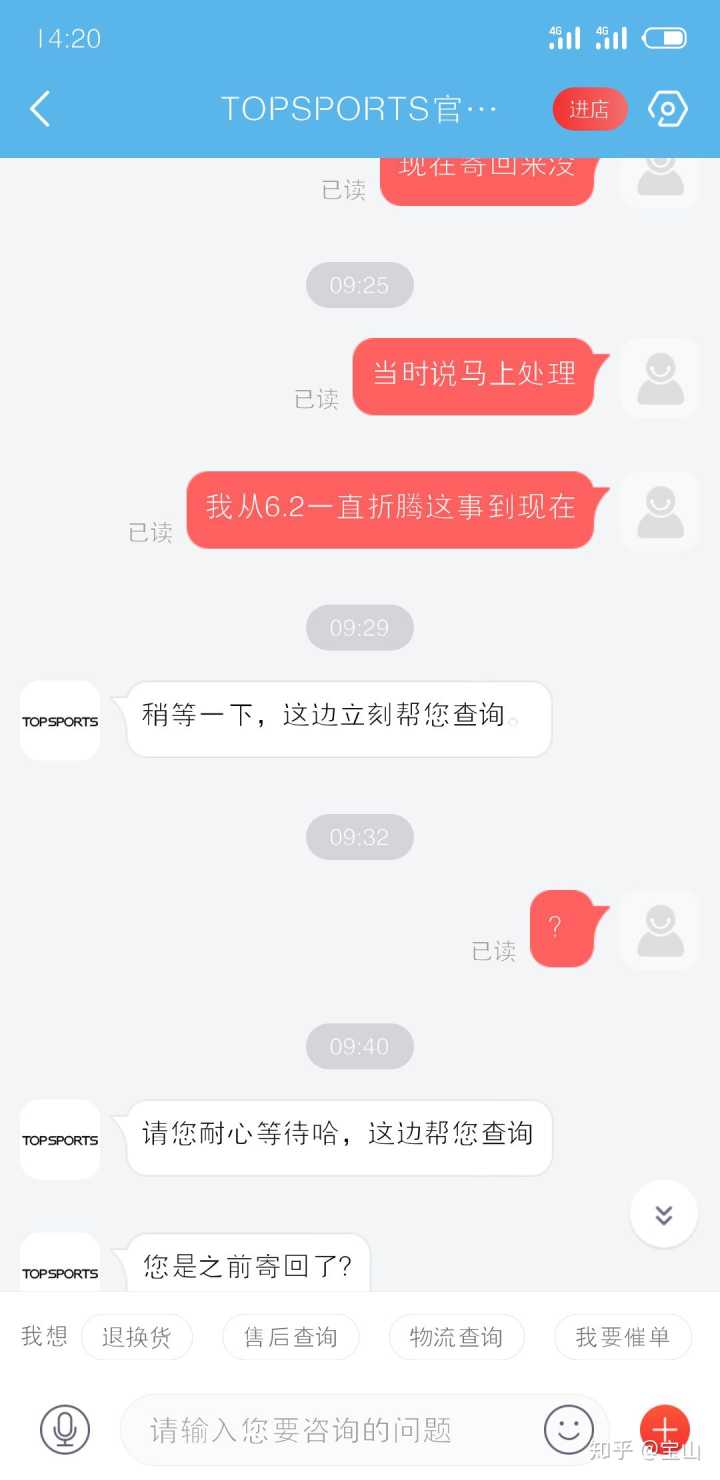Image resolution: width=720 pixels, height=1480 pixels.
Task: Open the chat settings hexagon icon
Action: (667, 109)
